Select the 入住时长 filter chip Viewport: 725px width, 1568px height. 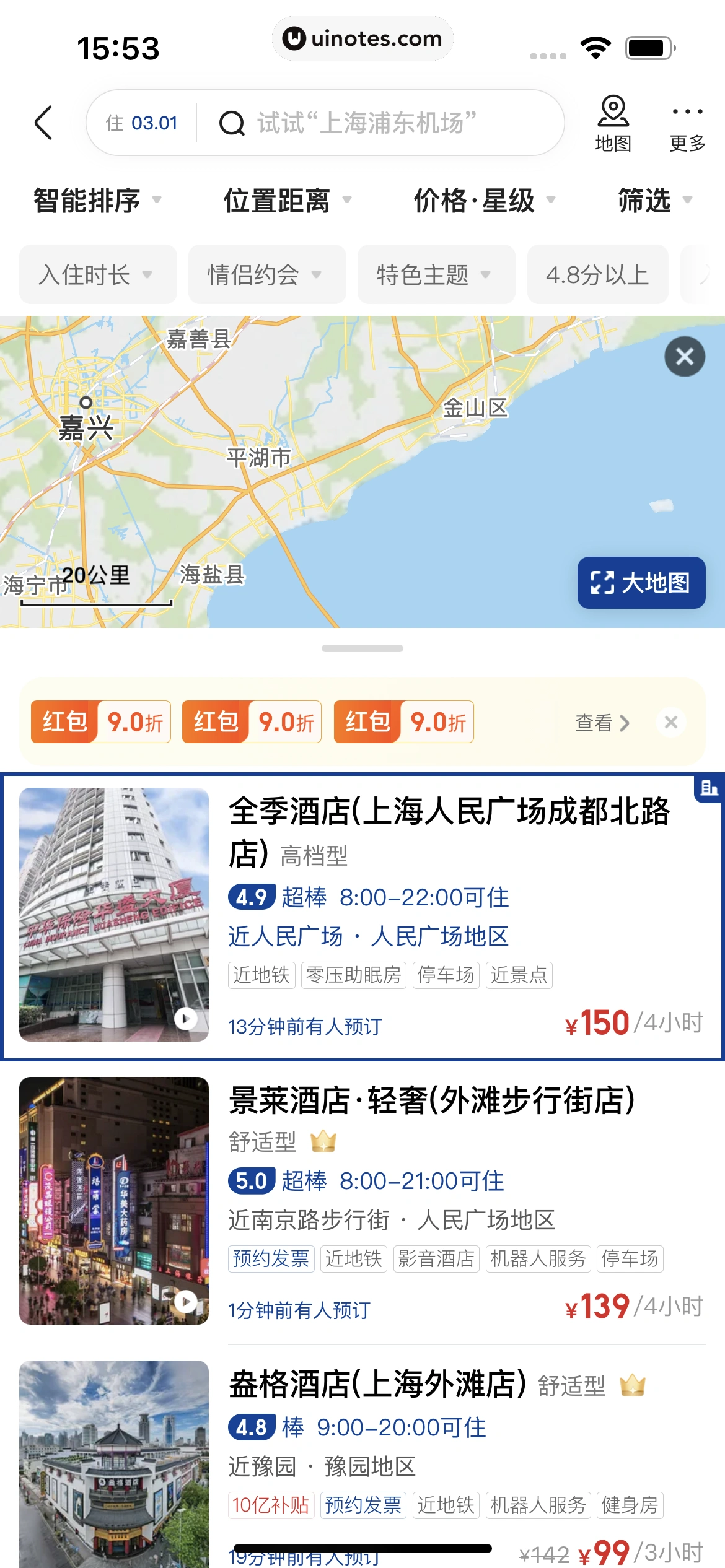pos(97,274)
